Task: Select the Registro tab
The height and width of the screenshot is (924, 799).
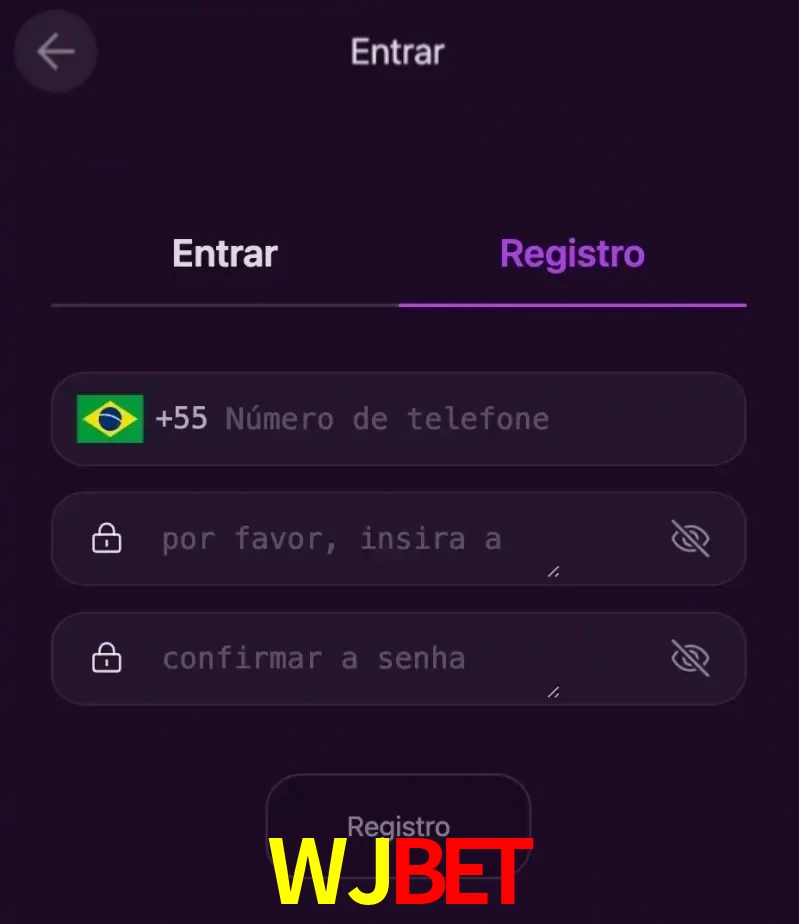Action: (x=571, y=253)
